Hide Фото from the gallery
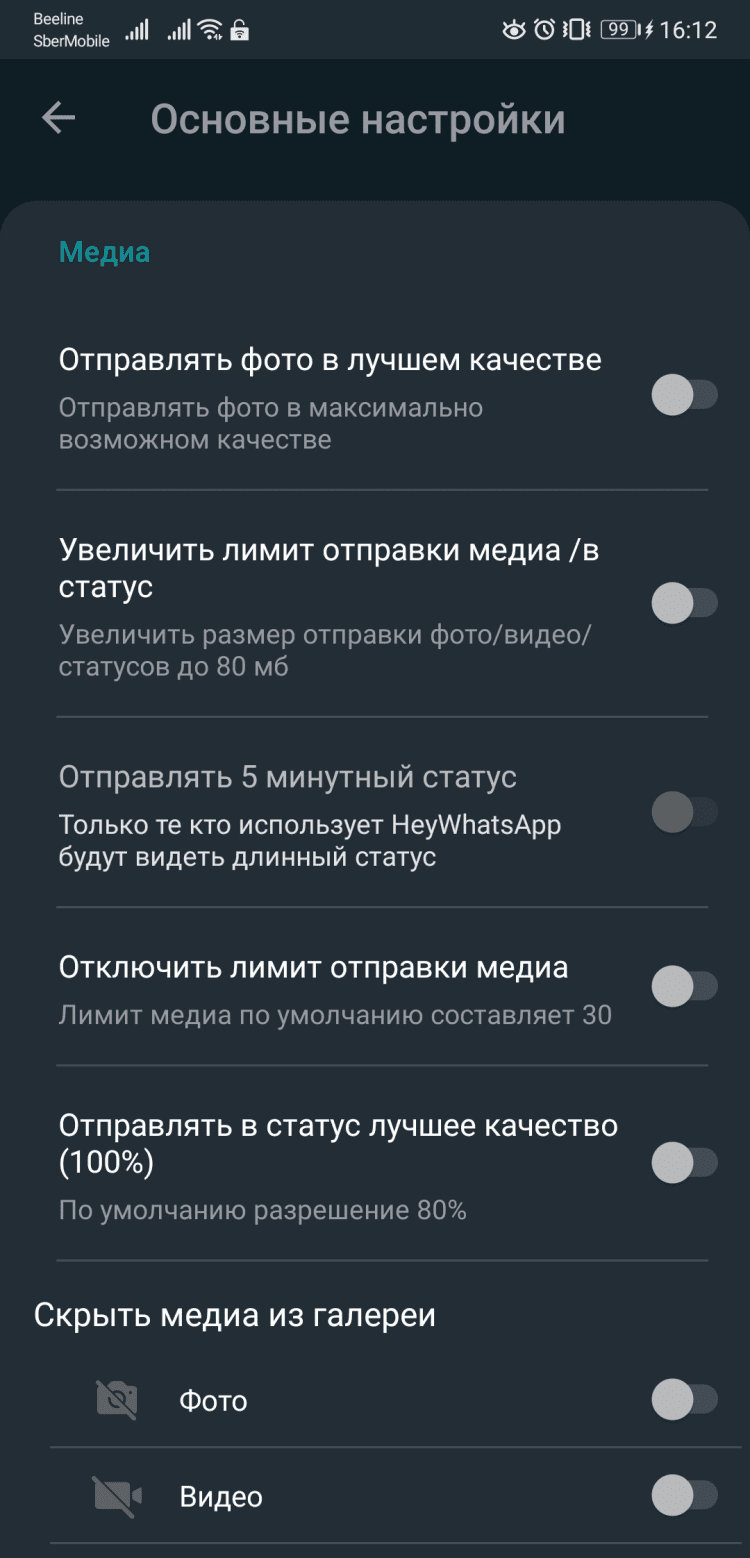This screenshot has width=750, height=1558. (684, 1400)
